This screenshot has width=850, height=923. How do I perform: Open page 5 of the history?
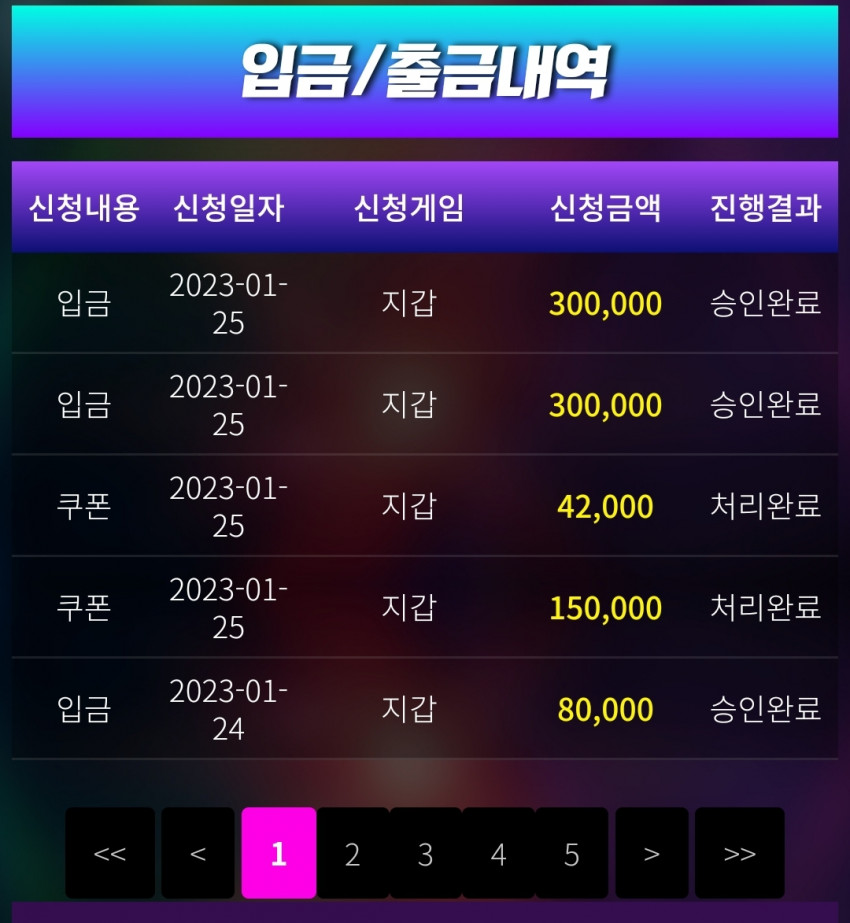[571, 853]
